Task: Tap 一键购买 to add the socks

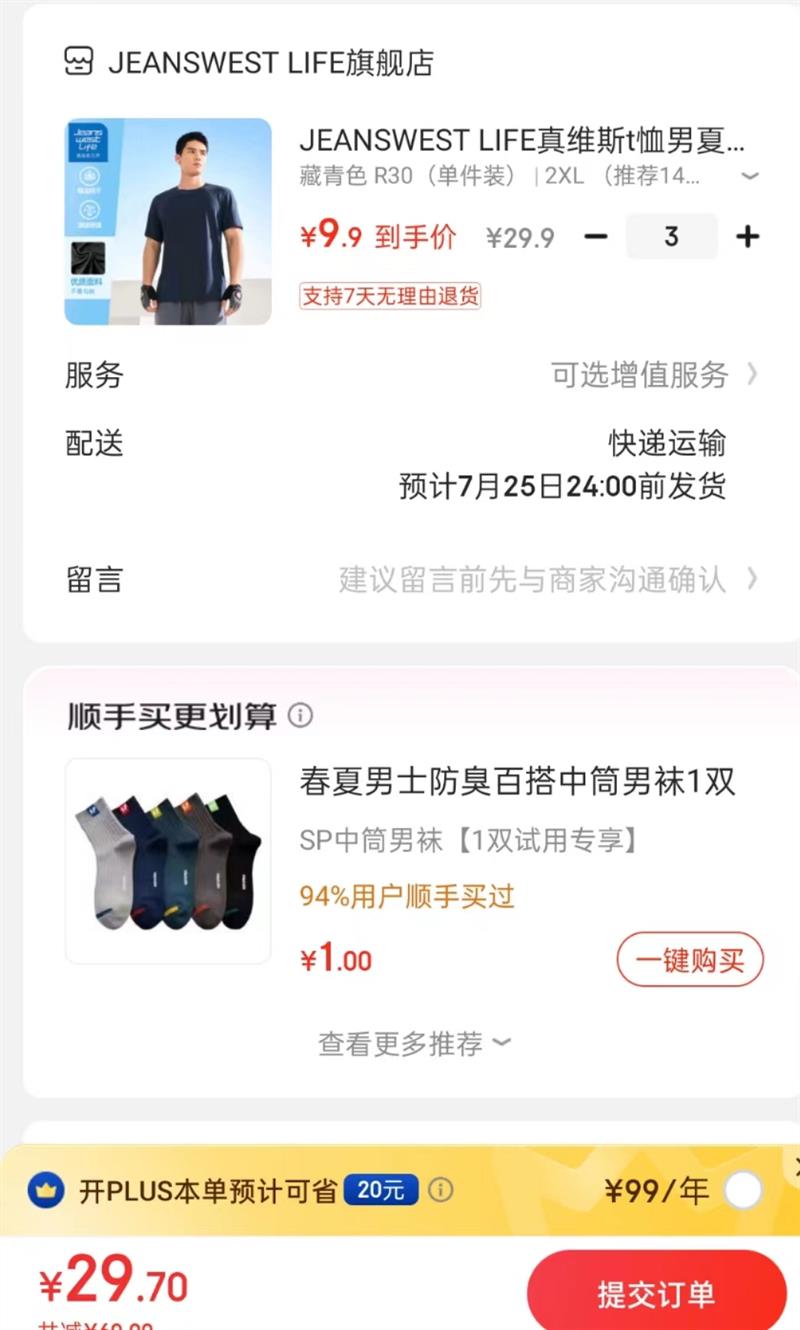Action: click(x=690, y=961)
